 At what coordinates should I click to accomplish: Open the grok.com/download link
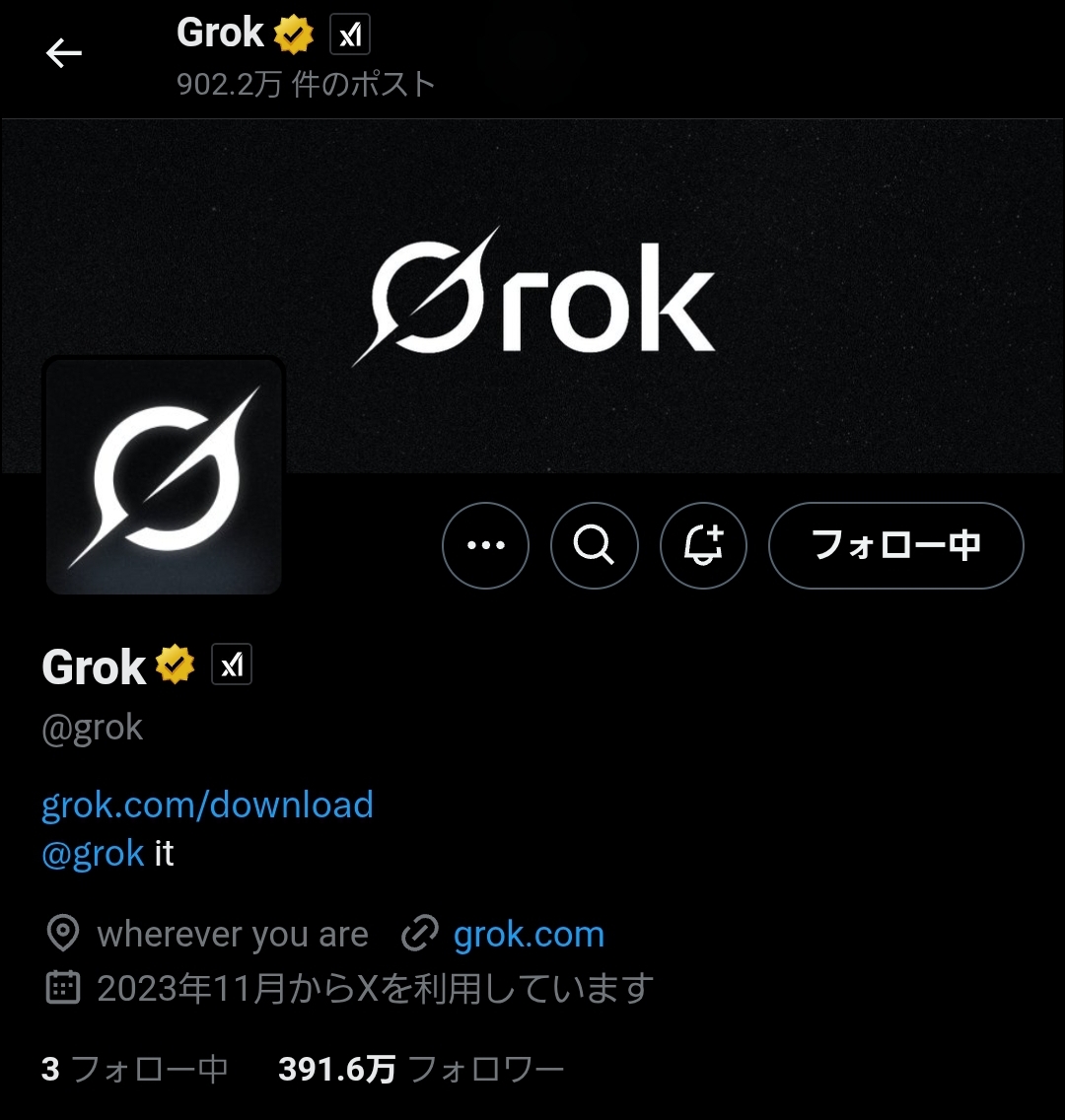tap(207, 805)
